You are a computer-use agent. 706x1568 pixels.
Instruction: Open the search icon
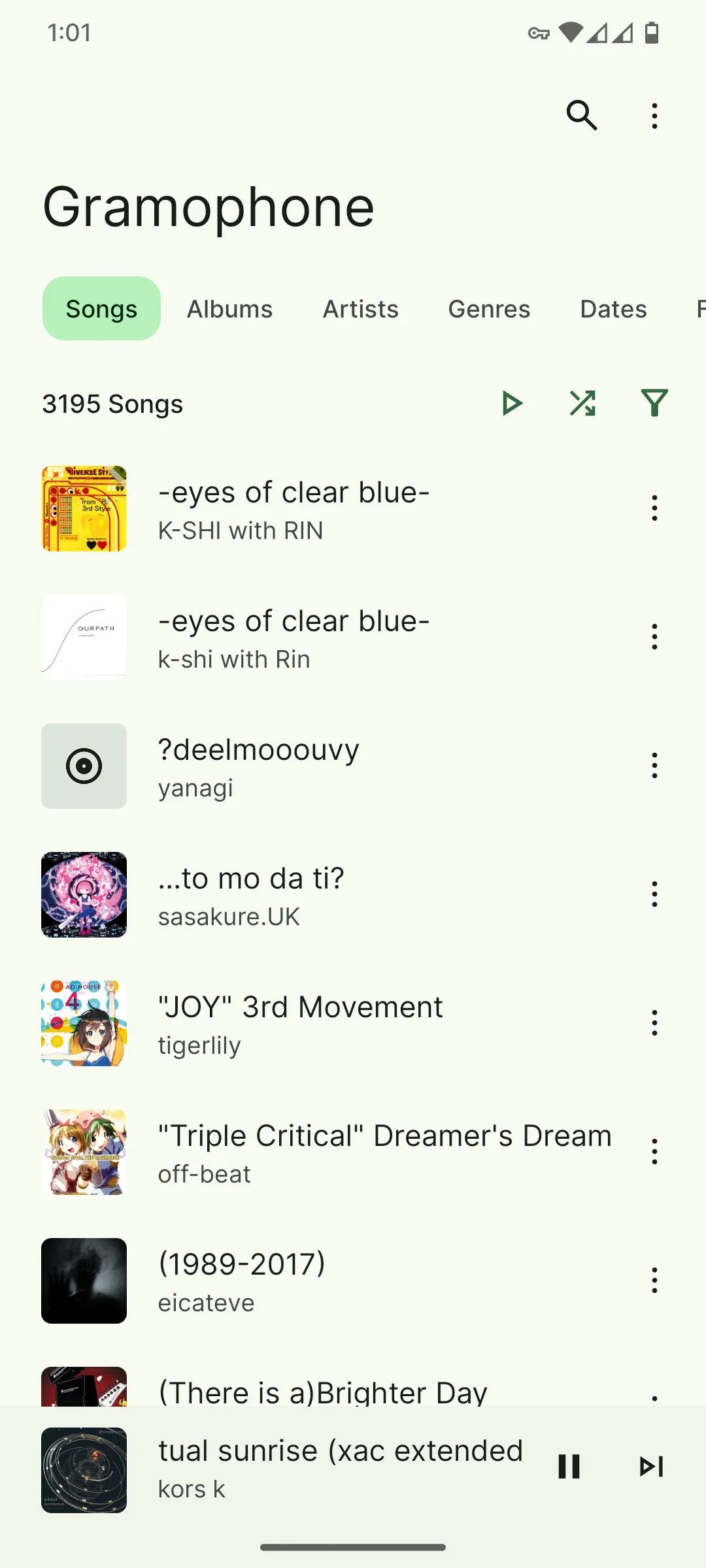581,116
